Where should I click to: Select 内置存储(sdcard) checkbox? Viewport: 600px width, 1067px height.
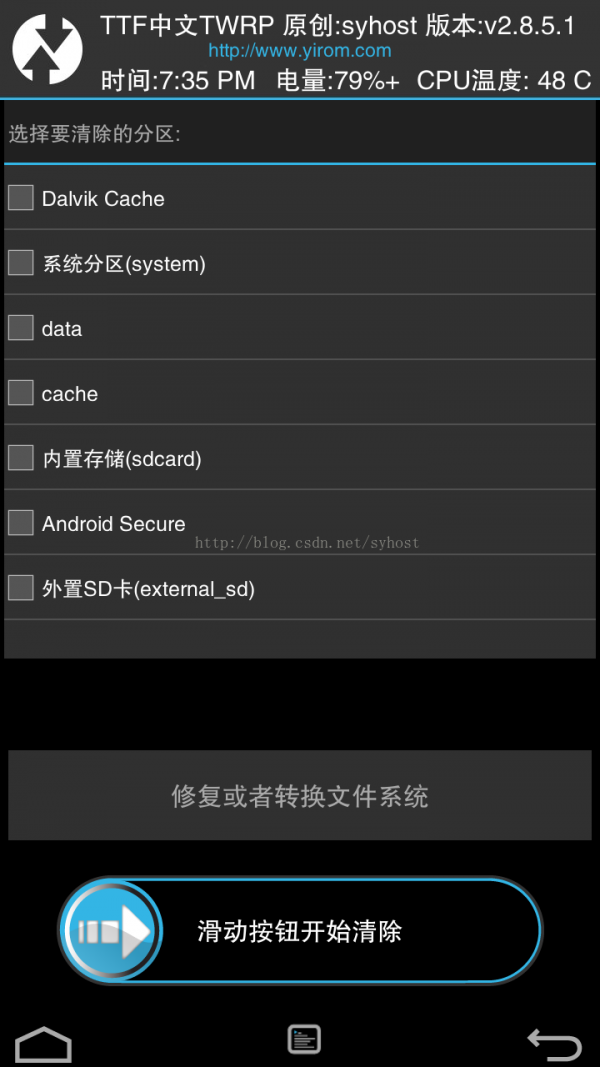pyautogui.click(x=20, y=458)
